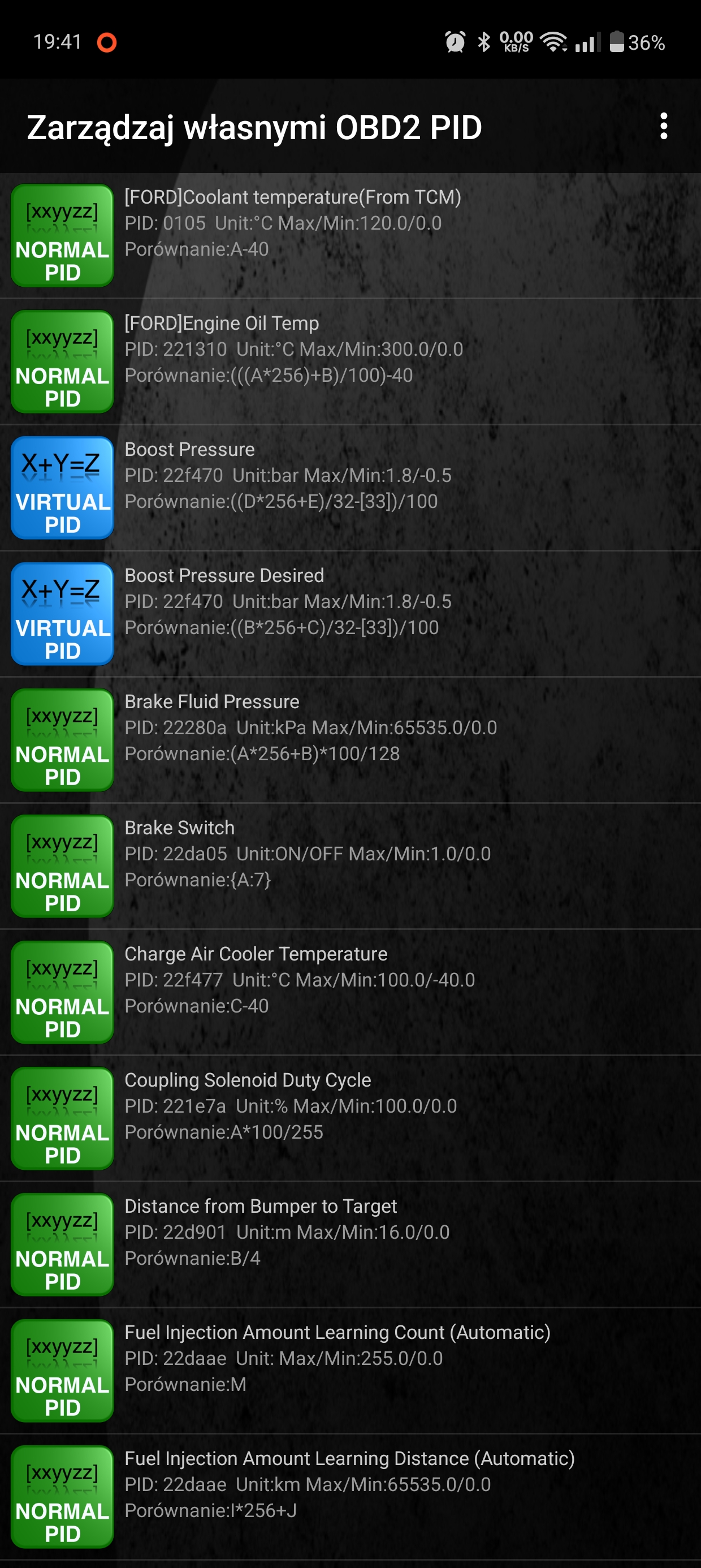Open Fuel Injection Amount Learning Distance PID
This screenshot has width=701, height=1568.
coord(350,1496)
